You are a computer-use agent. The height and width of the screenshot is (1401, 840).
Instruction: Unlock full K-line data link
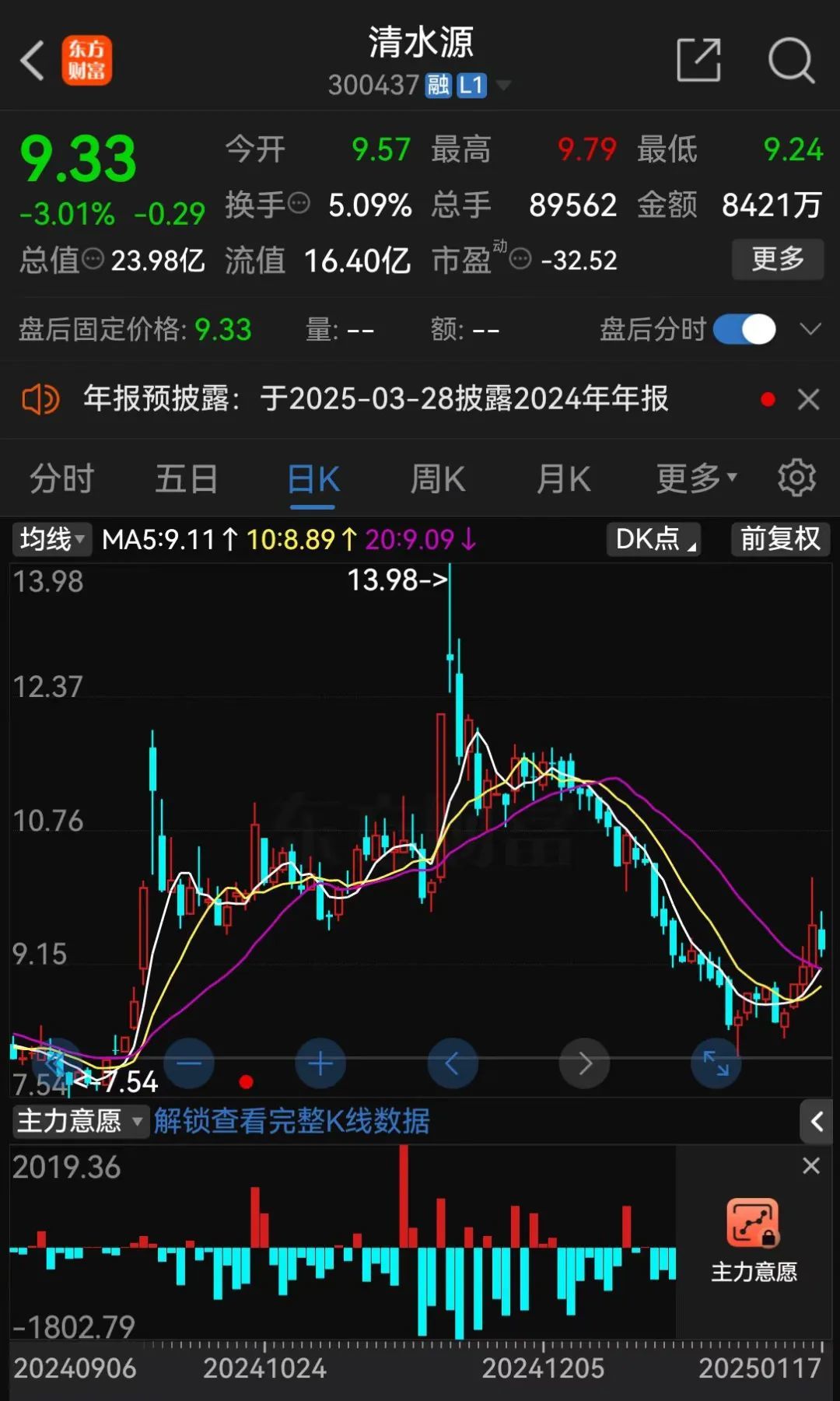tap(292, 1121)
